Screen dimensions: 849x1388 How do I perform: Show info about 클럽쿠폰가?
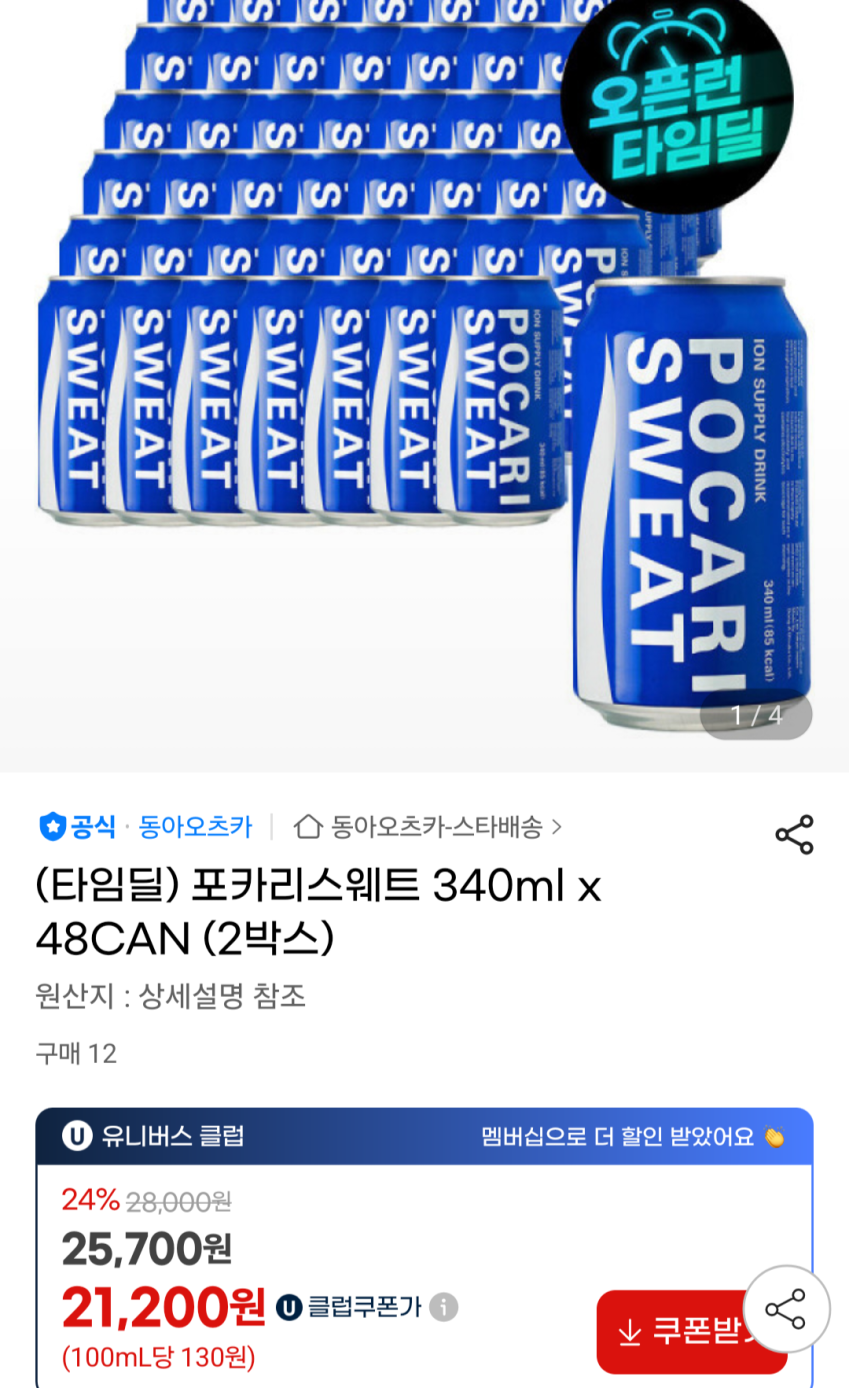(x=444, y=1307)
